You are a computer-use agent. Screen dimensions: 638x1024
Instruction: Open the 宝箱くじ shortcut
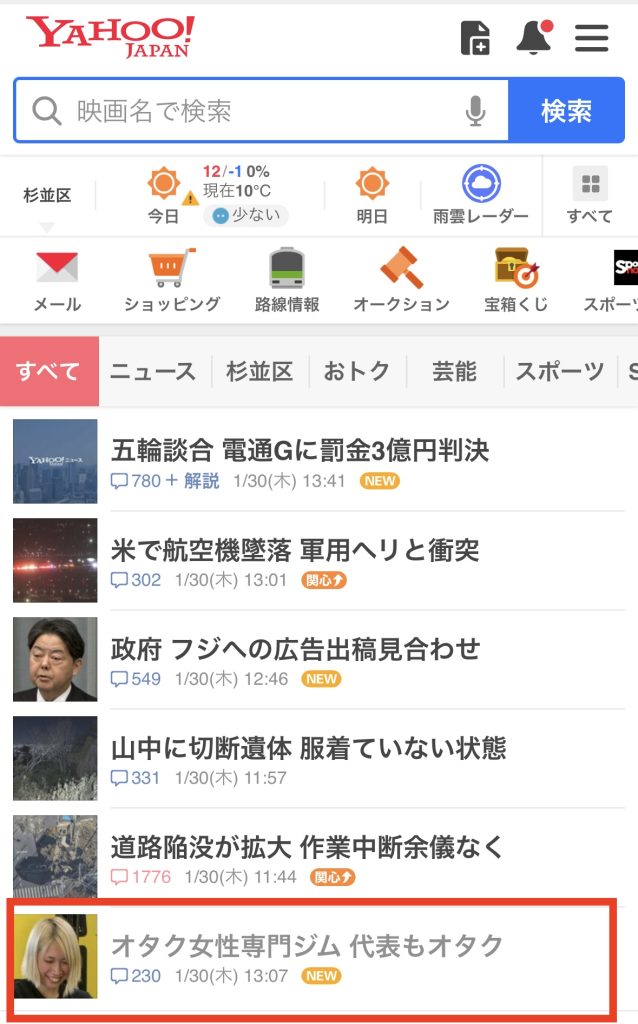pos(516,281)
